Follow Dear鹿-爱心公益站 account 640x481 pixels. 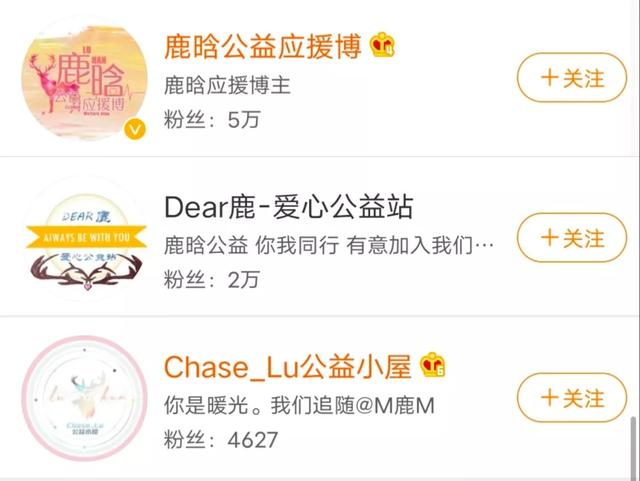573,238
